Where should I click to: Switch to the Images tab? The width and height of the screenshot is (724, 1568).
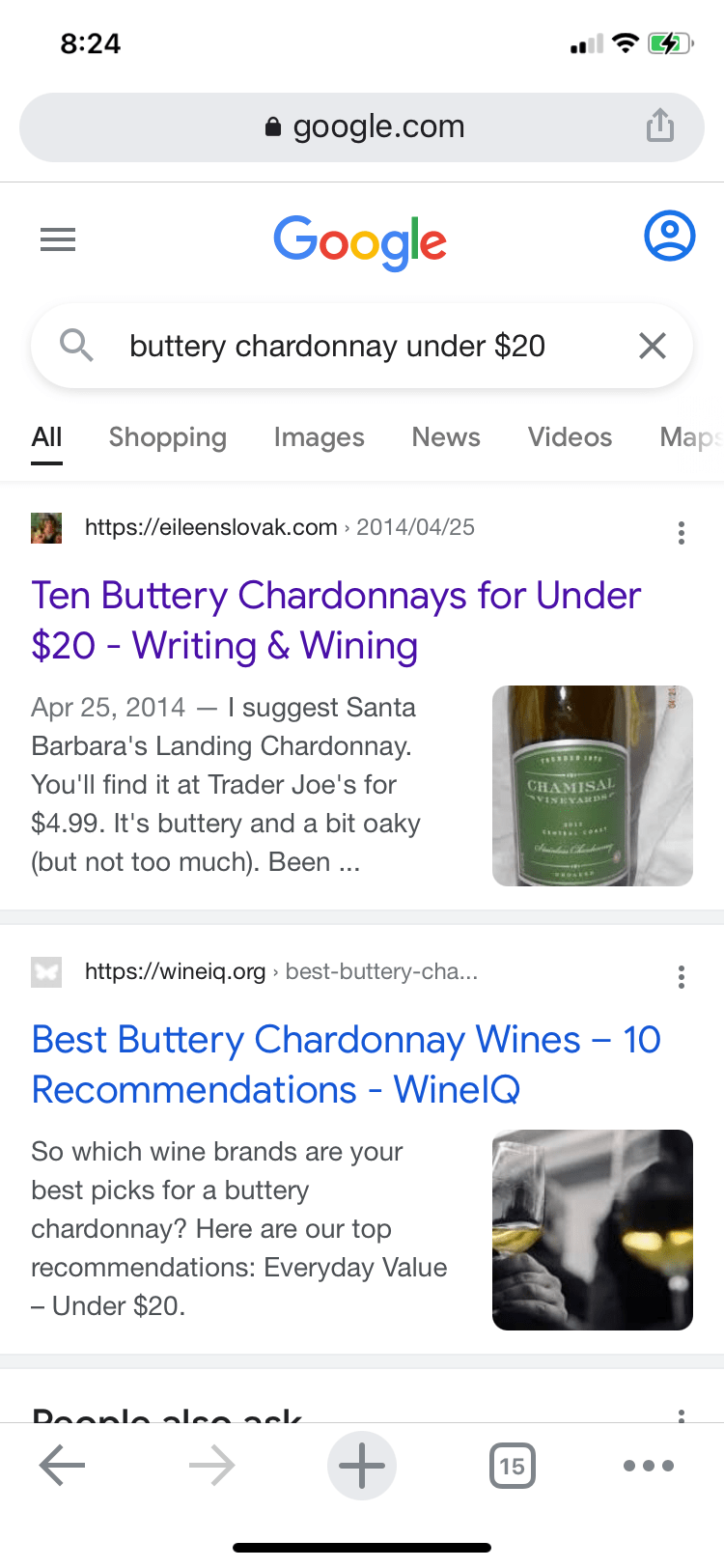[319, 437]
